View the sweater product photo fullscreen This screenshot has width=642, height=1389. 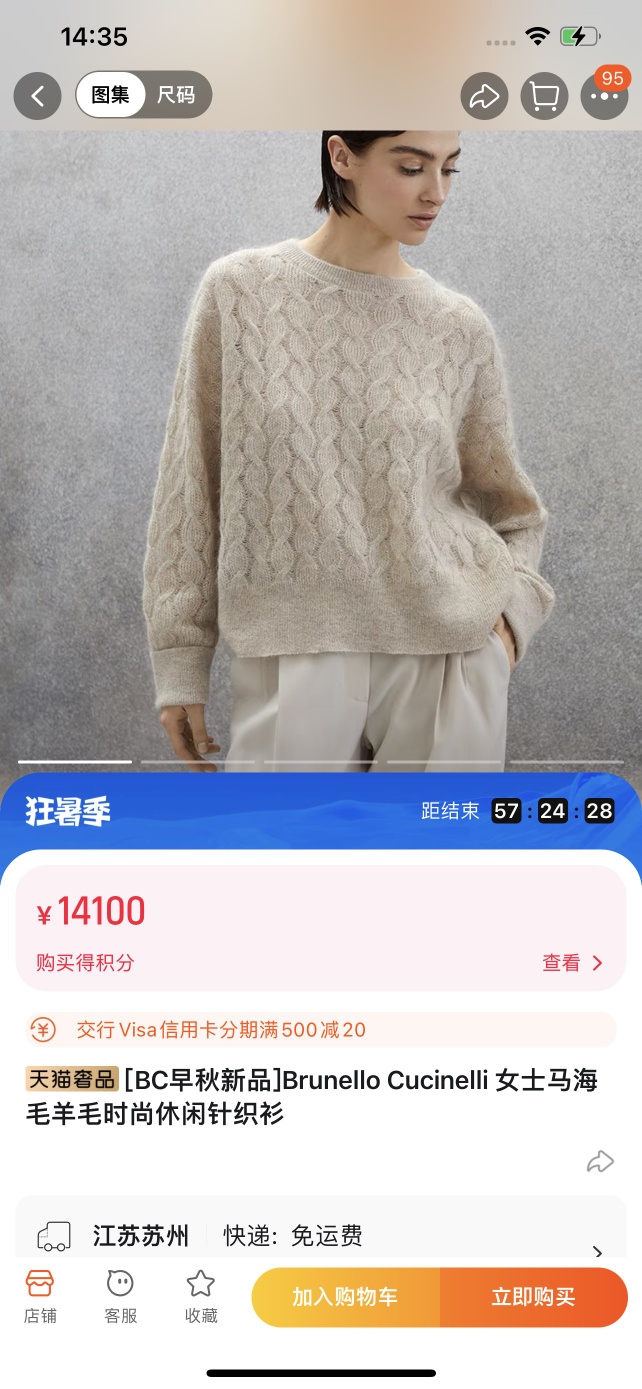(320, 450)
